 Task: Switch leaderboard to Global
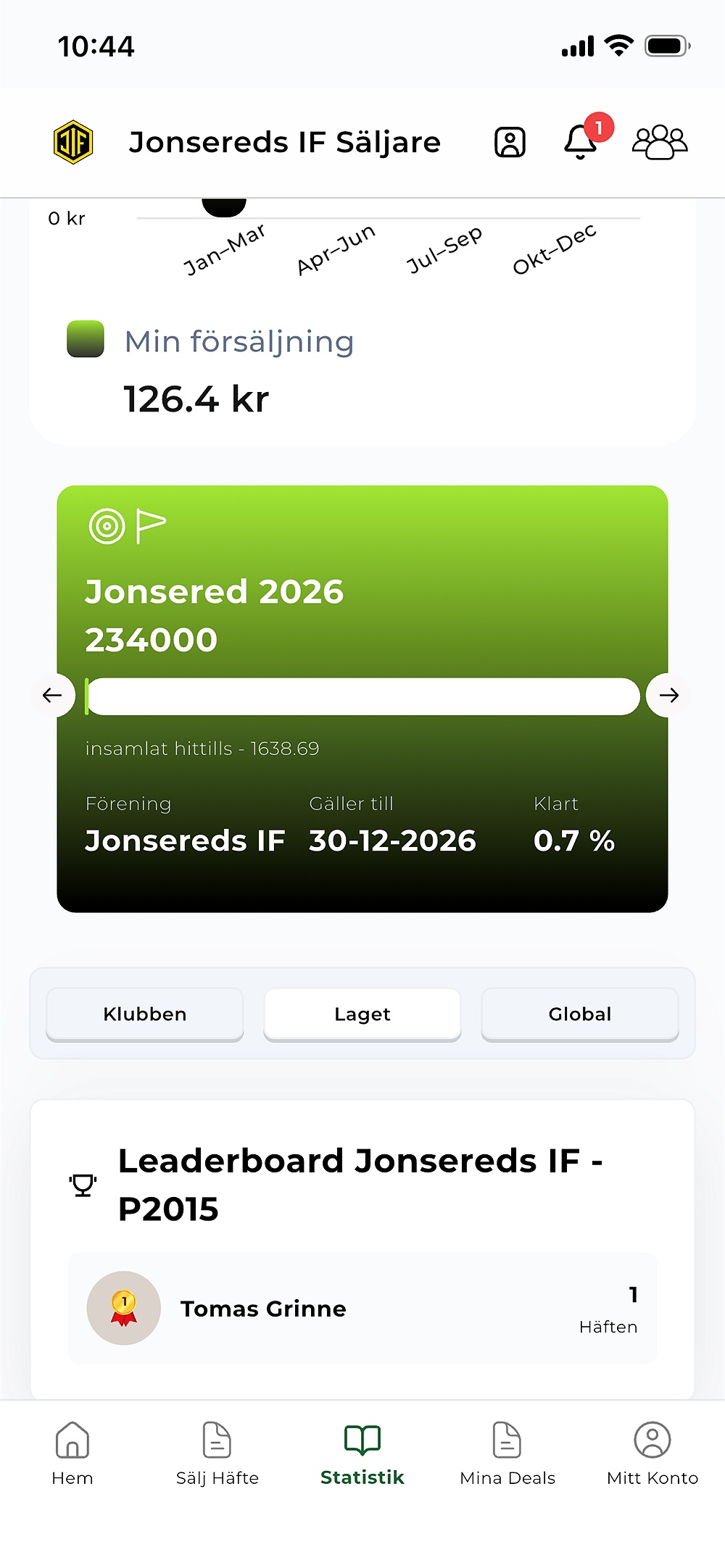click(x=580, y=1014)
